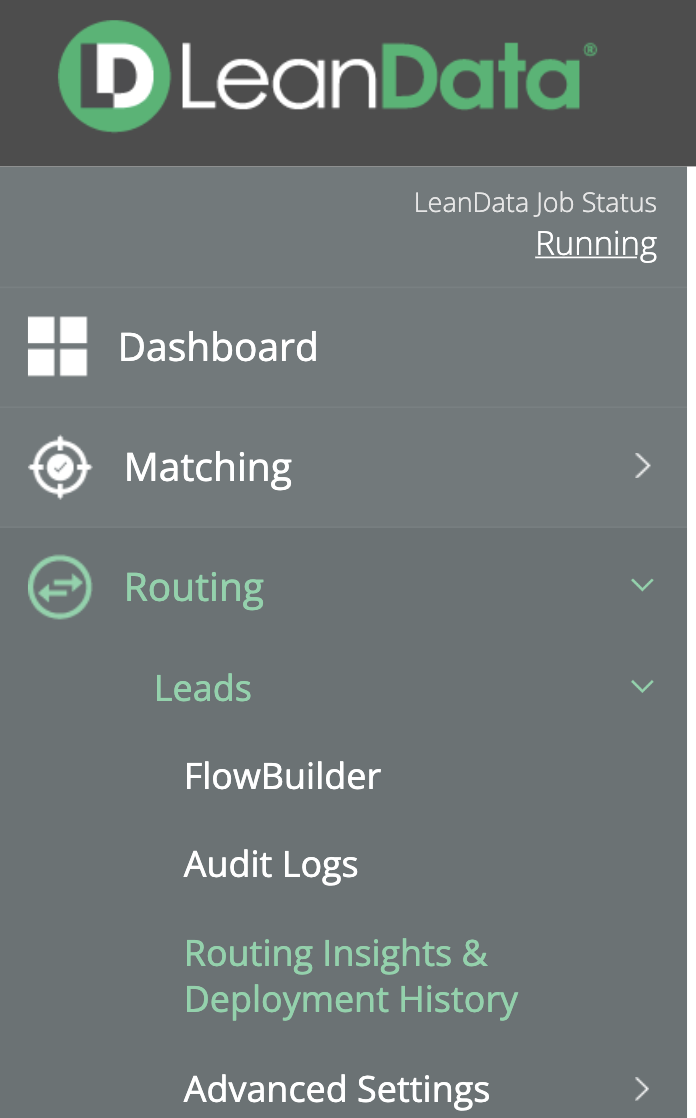Expand the Matching menu
696x1118 pixels.
click(x=343, y=467)
